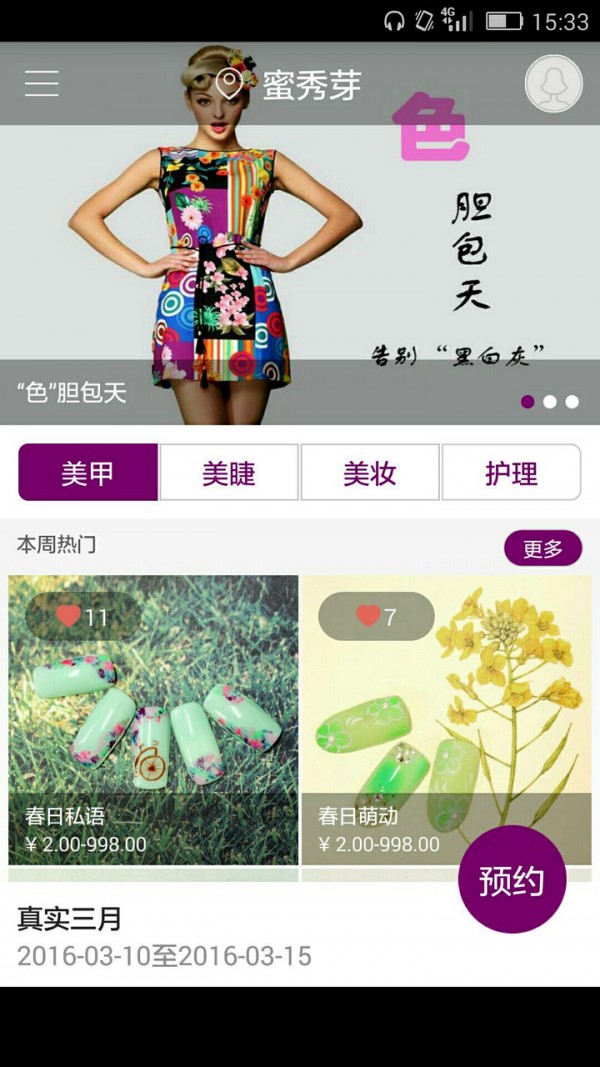Like the 春日萌动 design with 7 hearts
Viewport: 600px width, 1067px height.
pyautogui.click(x=376, y=617)
